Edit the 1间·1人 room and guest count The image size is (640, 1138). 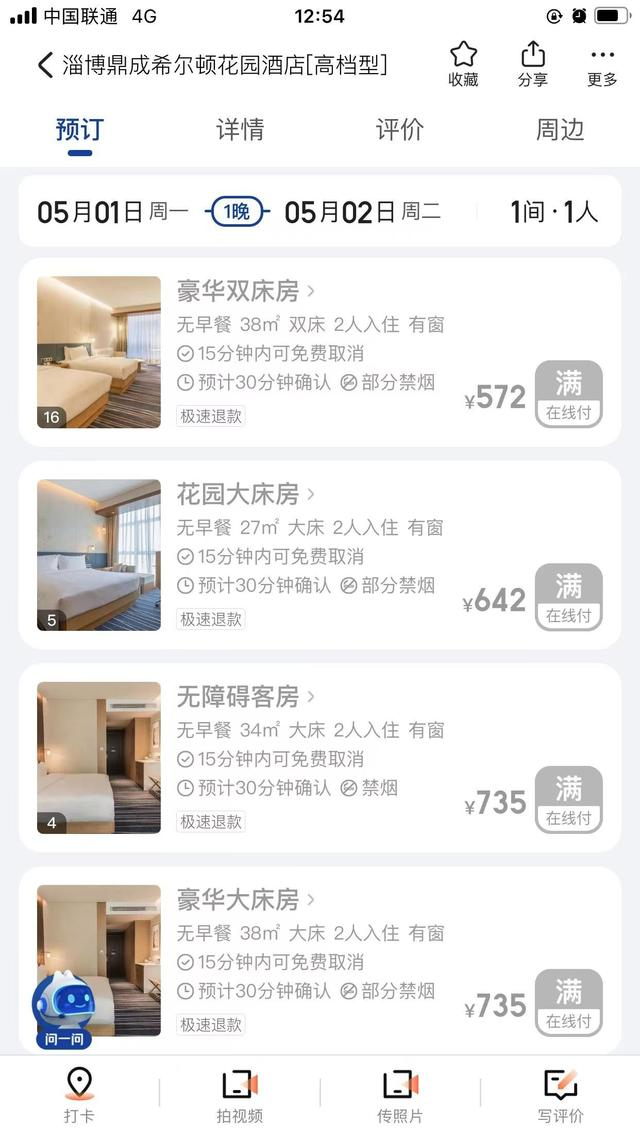click(x=553, y=212)
